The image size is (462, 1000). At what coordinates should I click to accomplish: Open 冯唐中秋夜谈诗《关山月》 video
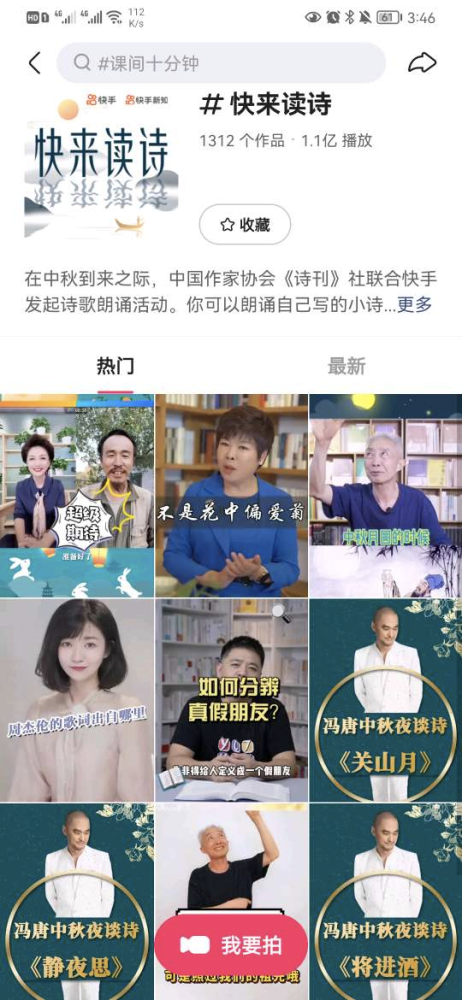[385, 700]
